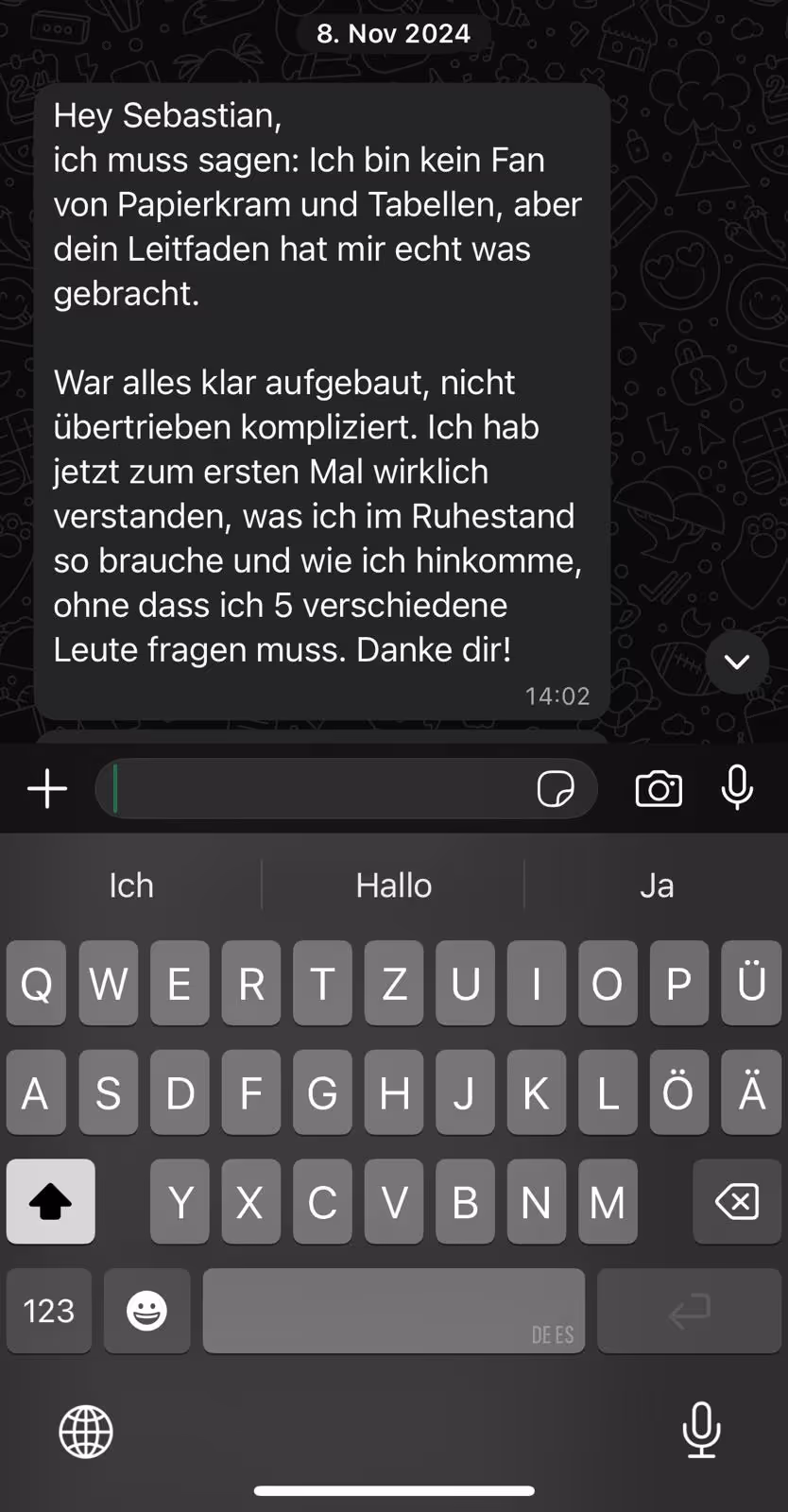Insert the suggested word "Hallo"

tap(393, 885)
